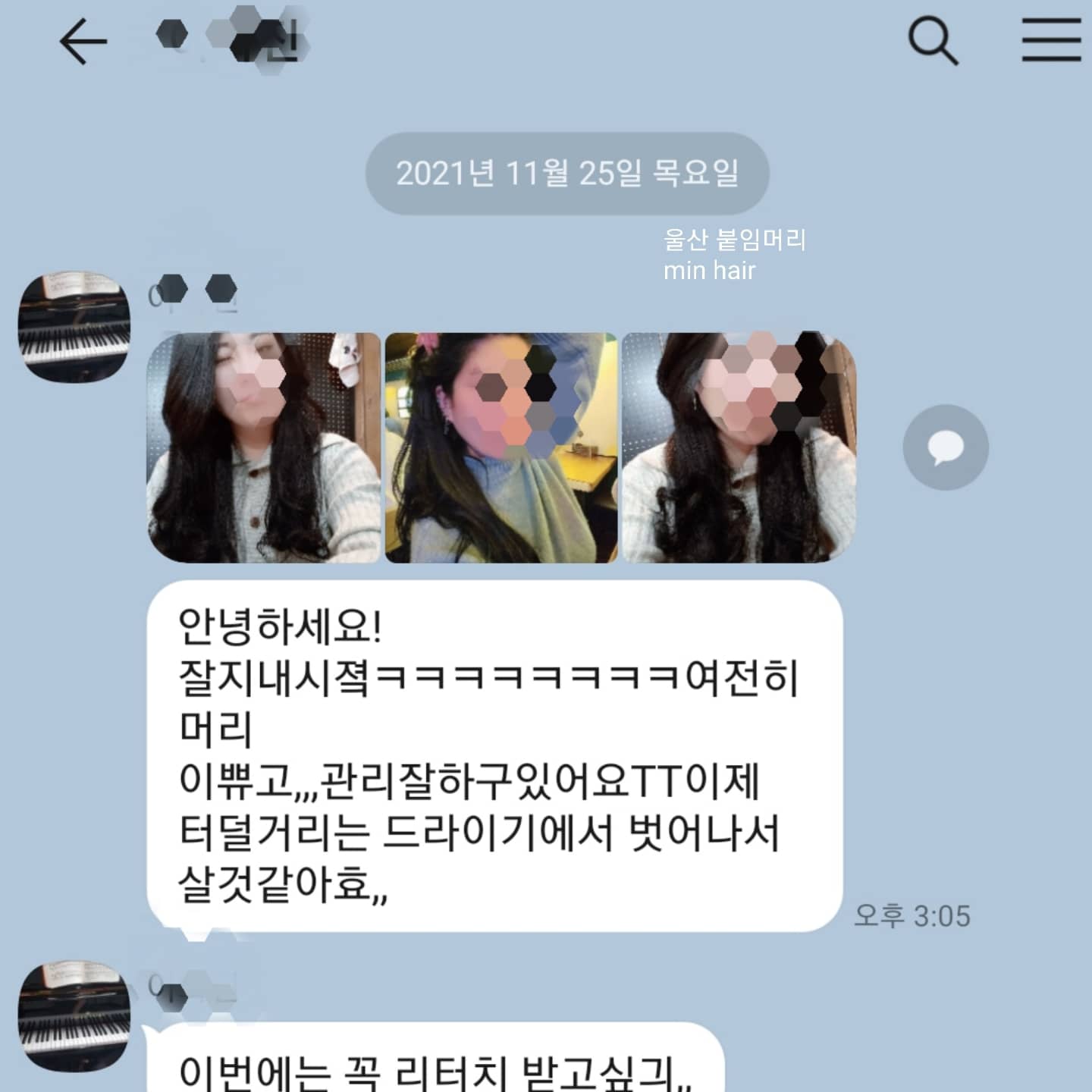Open the chat room hamburger menu
1092x1092 pixels.
[x=1051, y=40]
